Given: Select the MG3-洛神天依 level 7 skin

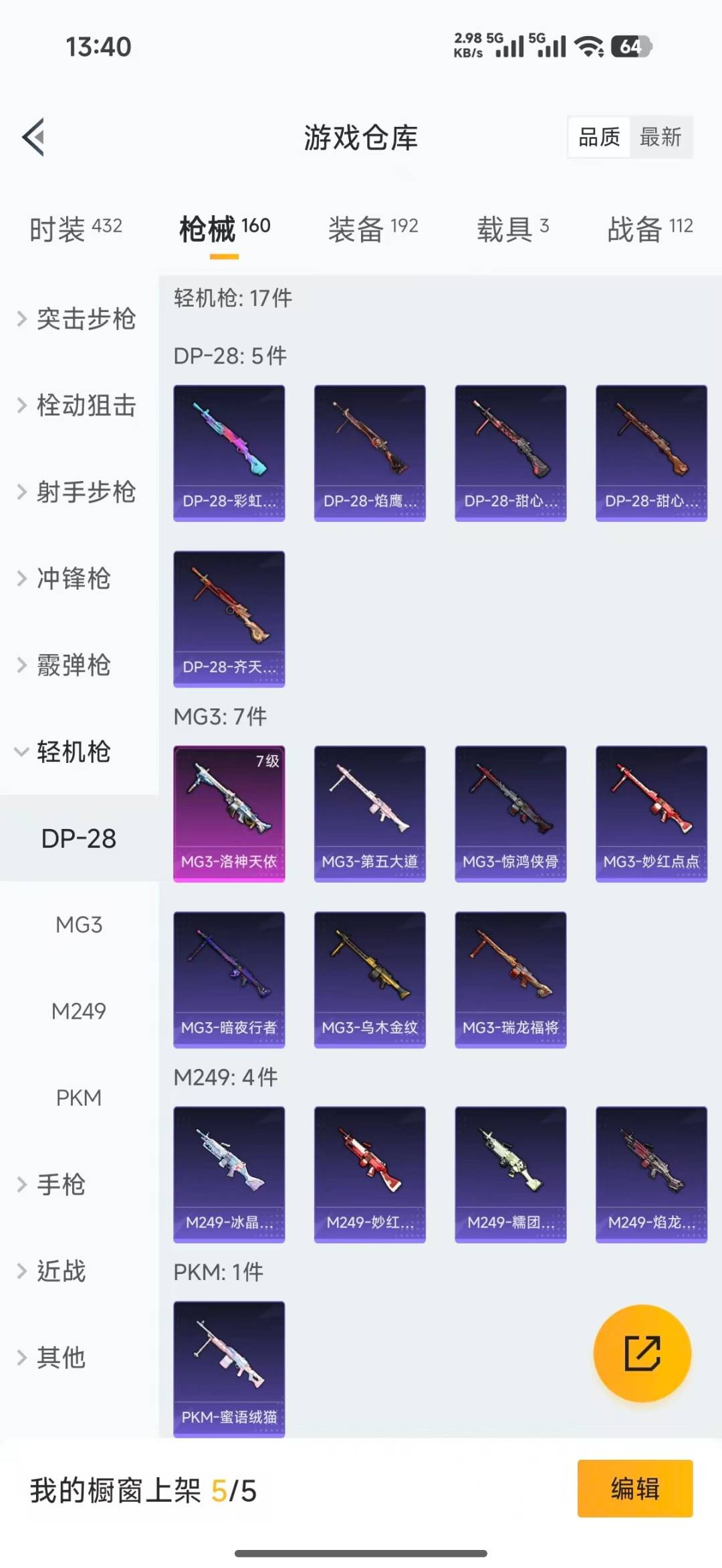Looking at the screenshot, I should pos(229,812).
